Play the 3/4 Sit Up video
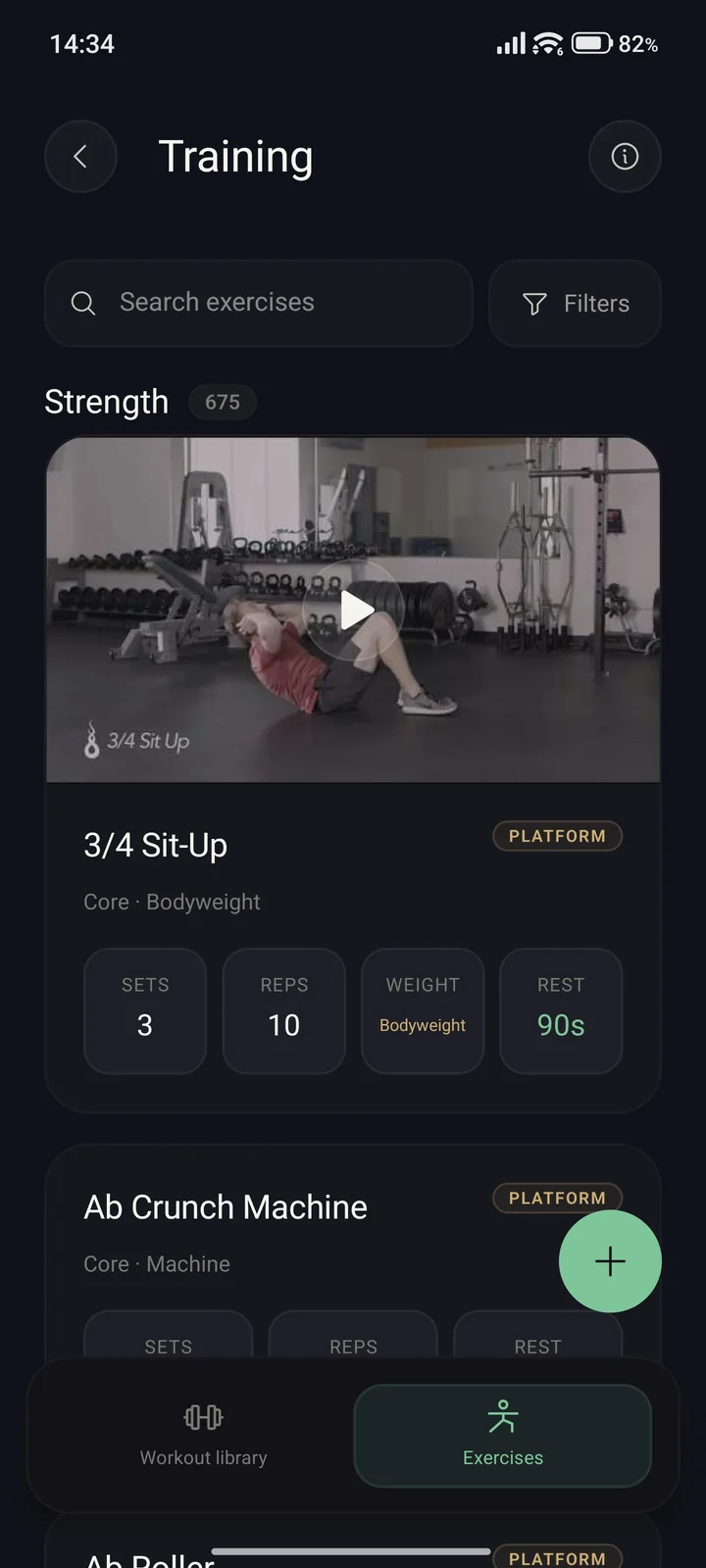 pos(353,610)
